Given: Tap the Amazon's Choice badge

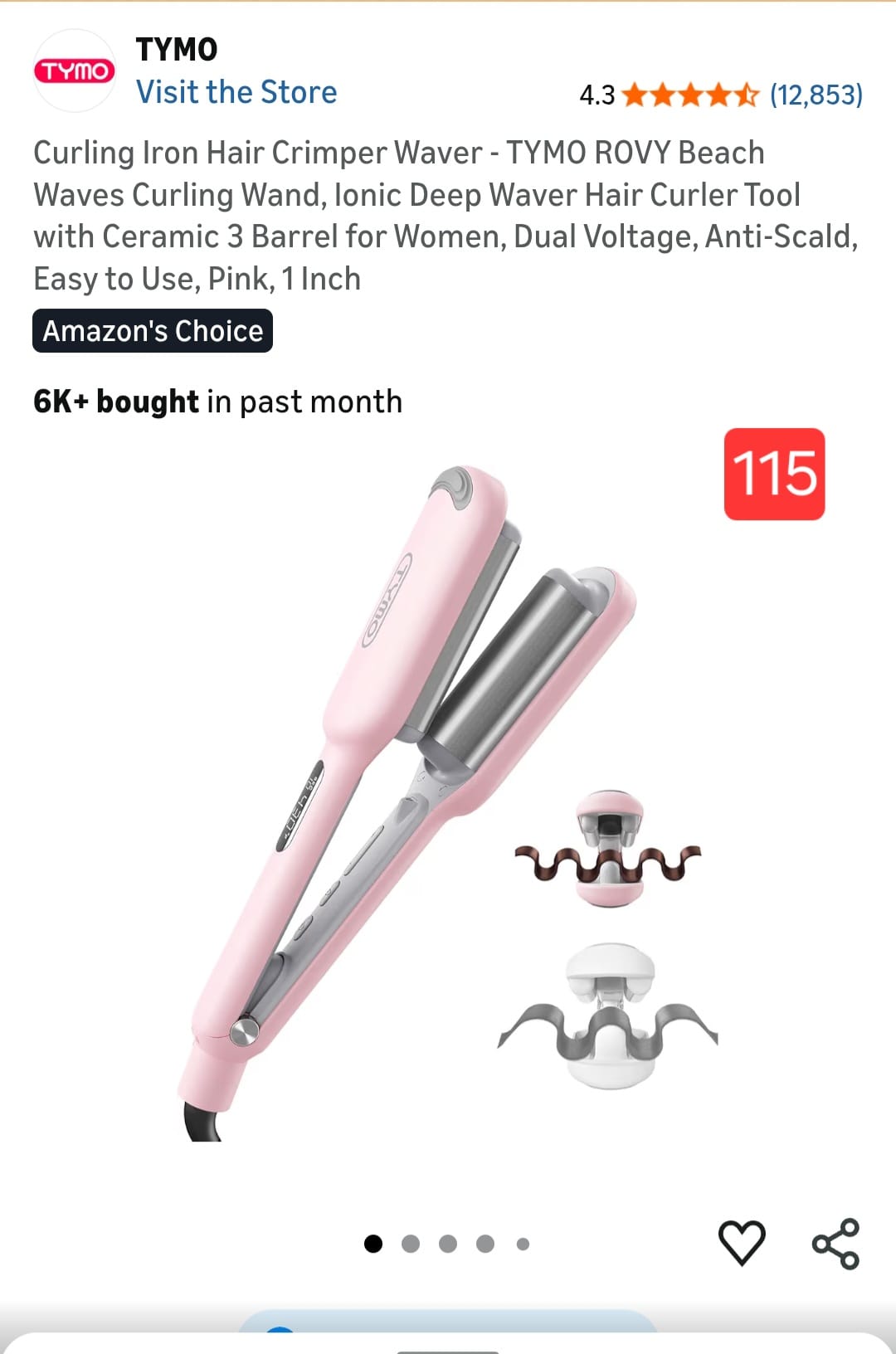Looking at the screenshot, I should coord(153,331).
